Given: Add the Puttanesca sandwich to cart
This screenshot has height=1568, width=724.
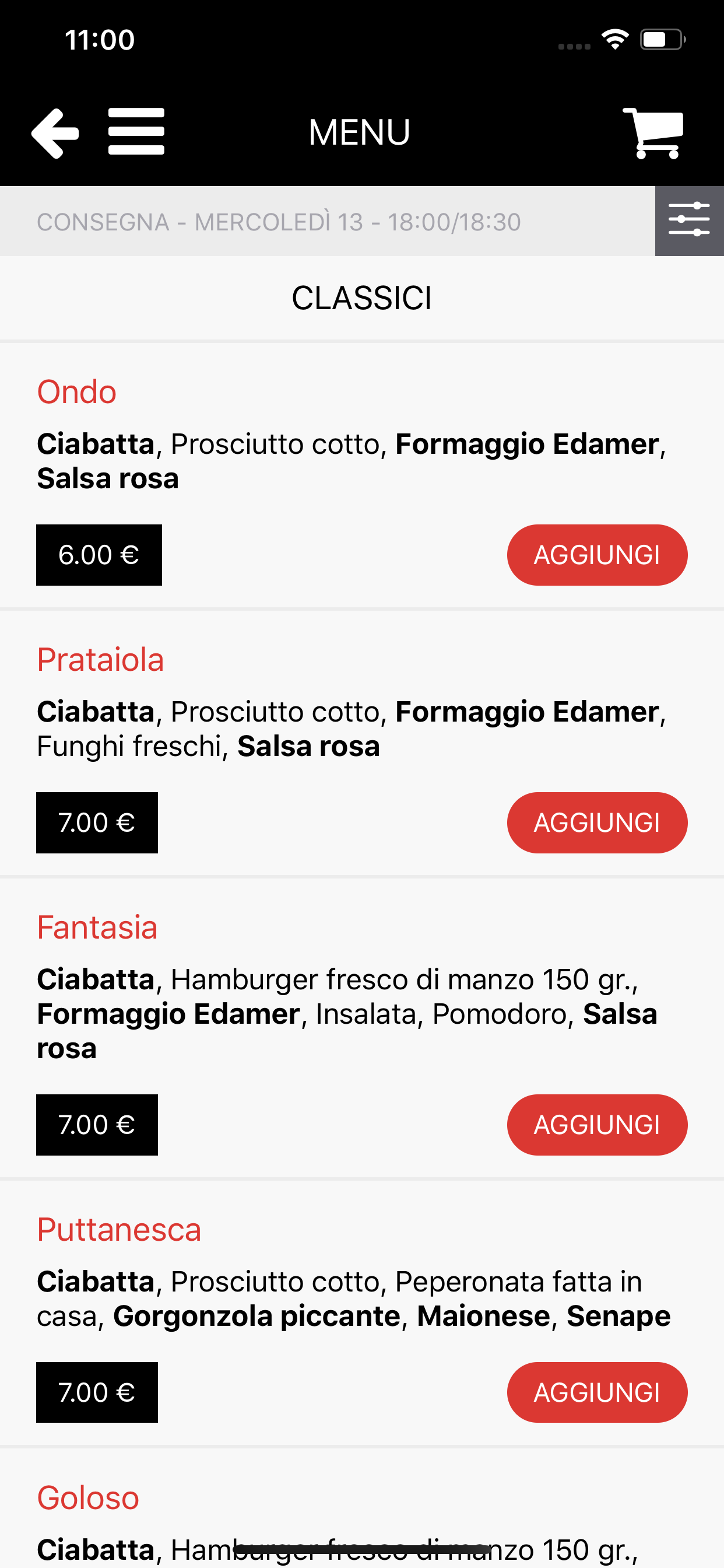Looking at the screenshot, I should tap(596, 1392).
